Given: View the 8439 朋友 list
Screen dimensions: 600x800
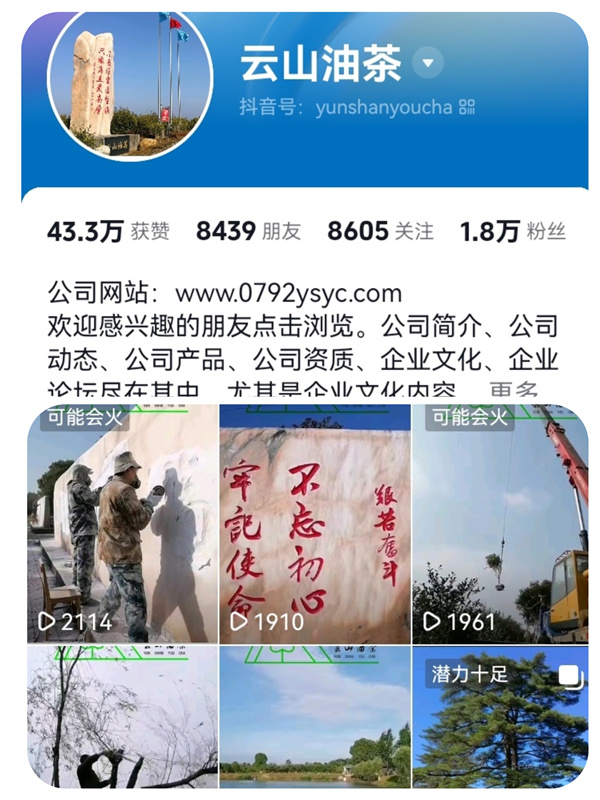Looking at the screenshot, I should coord(248,232).
